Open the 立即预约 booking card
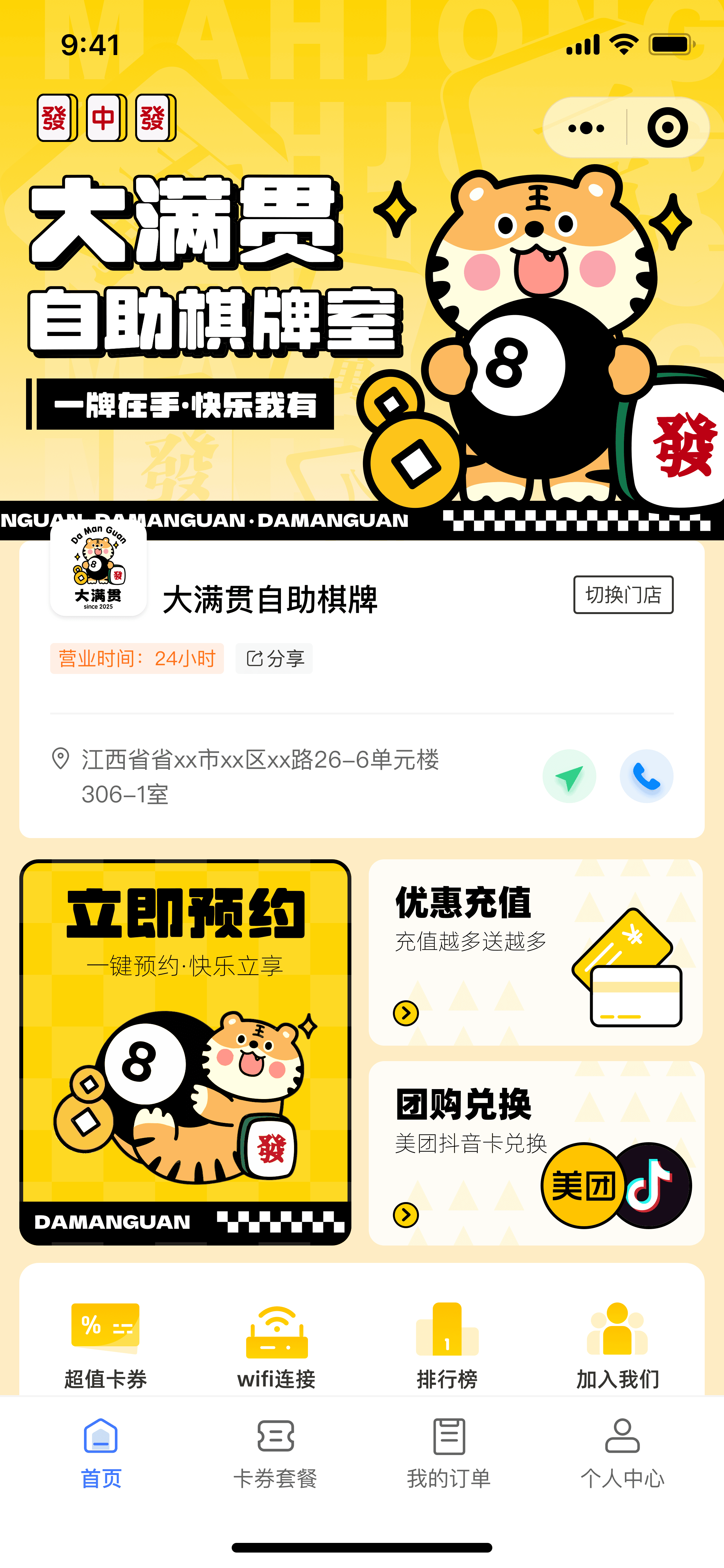724x1568 pixels. point(185,1052)
